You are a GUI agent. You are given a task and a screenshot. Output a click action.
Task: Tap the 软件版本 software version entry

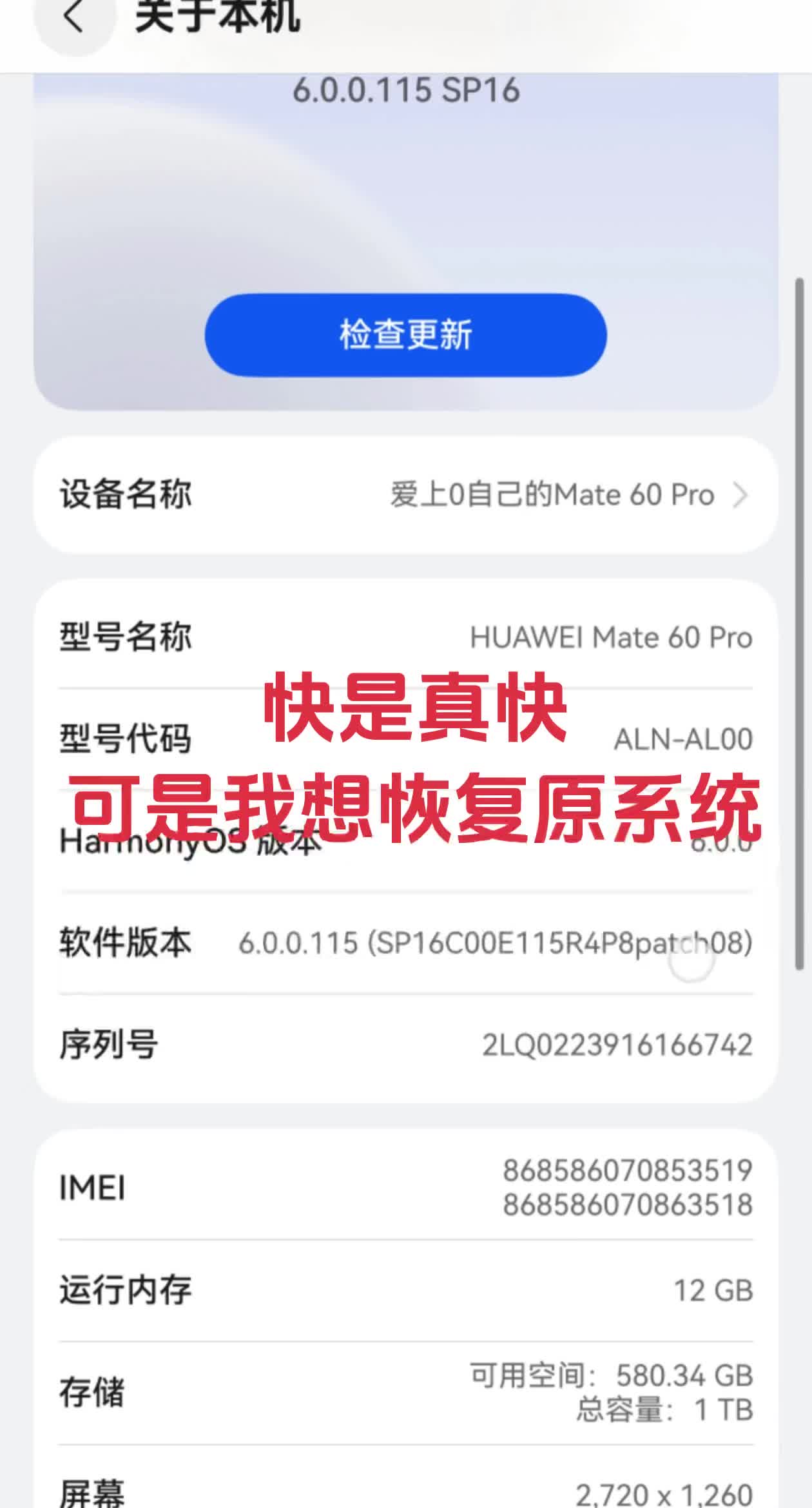pos(405,944)
